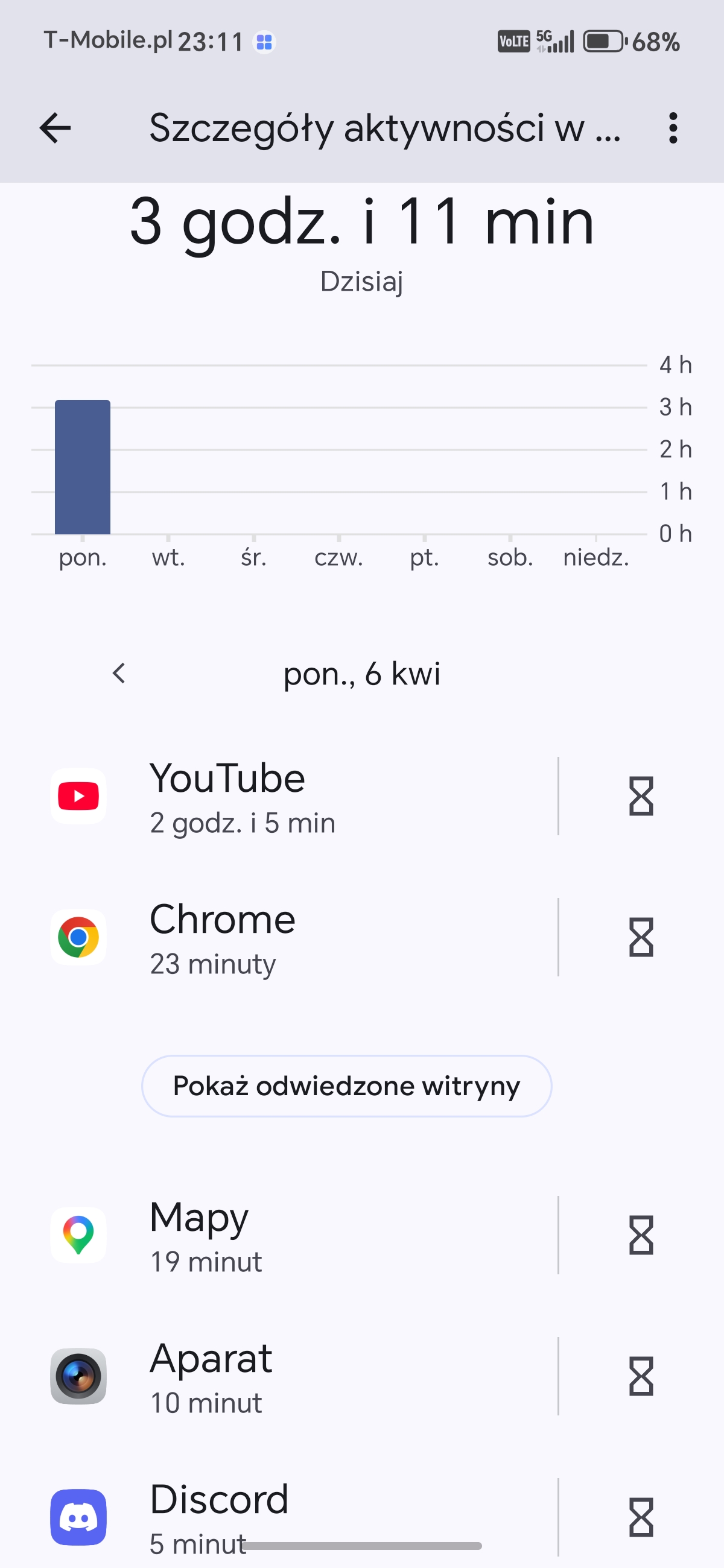This screenshot has width=724, height=1568.
Task: Tap Pokaż odwiedzone witryny button
Action: click(x=346, y=1086)
